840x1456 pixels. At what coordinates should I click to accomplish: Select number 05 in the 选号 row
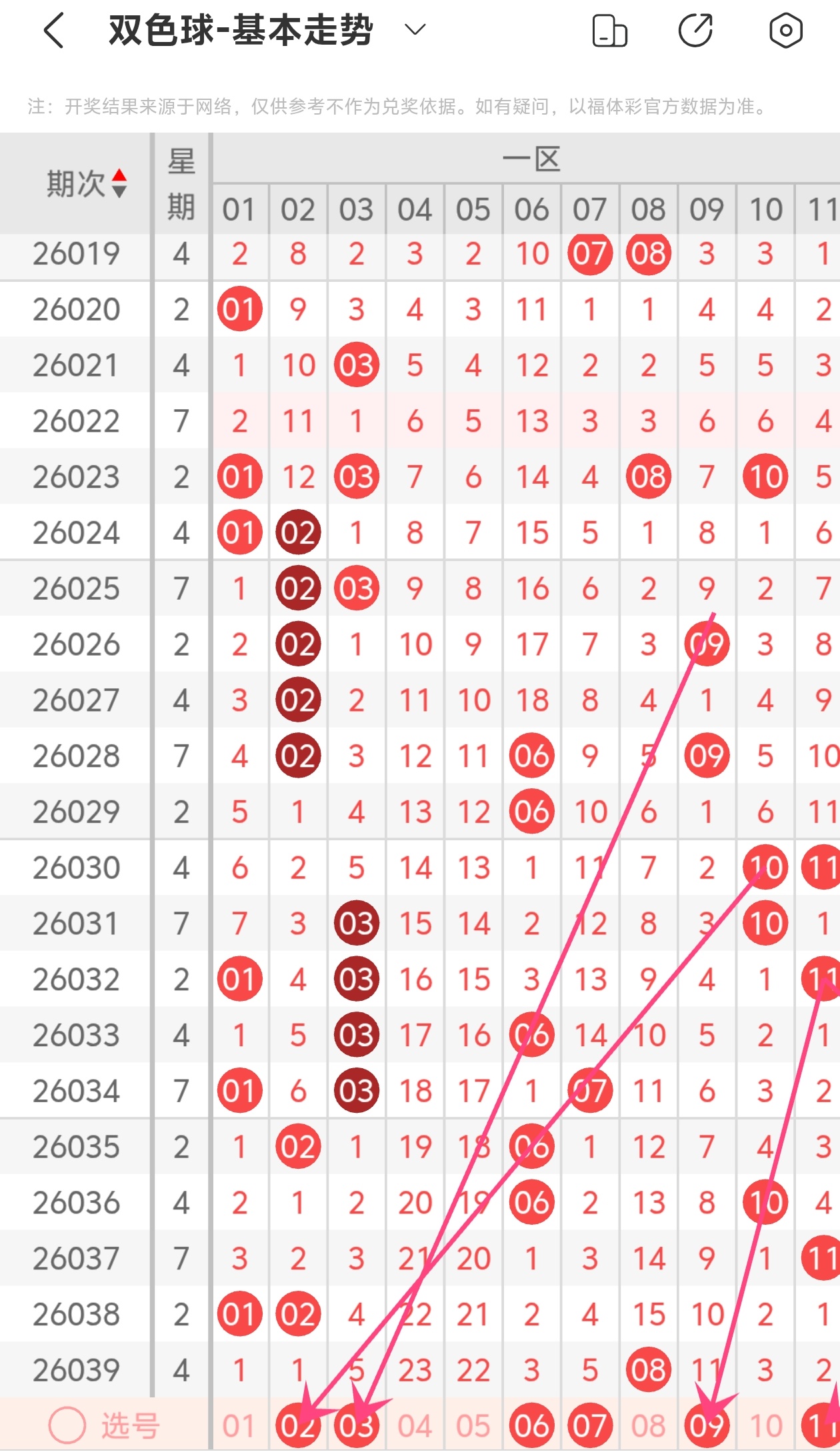pos(473,1427)
